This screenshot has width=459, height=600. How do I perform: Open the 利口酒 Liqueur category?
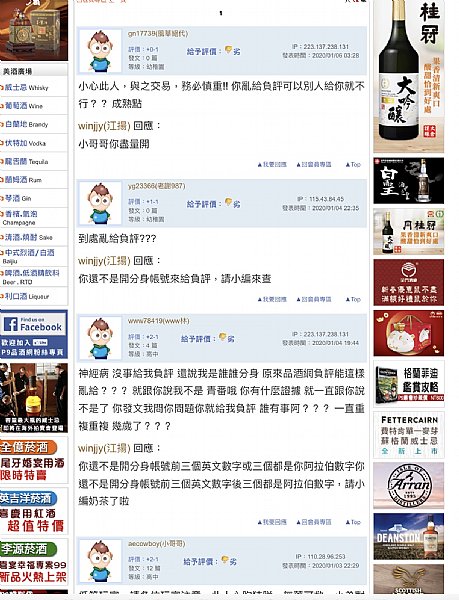(27, 296)
